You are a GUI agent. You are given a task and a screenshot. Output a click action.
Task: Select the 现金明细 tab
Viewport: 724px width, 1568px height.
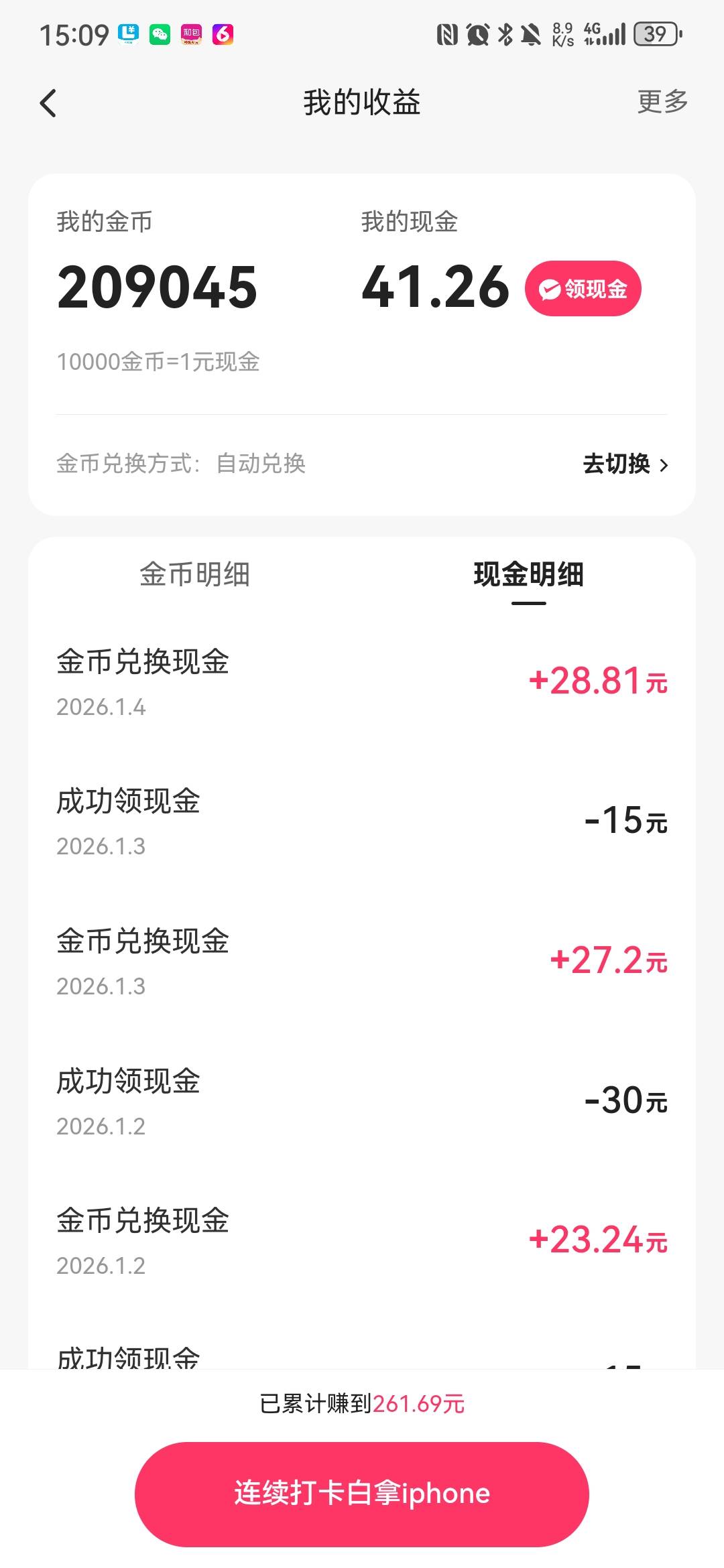click(528, 575)
